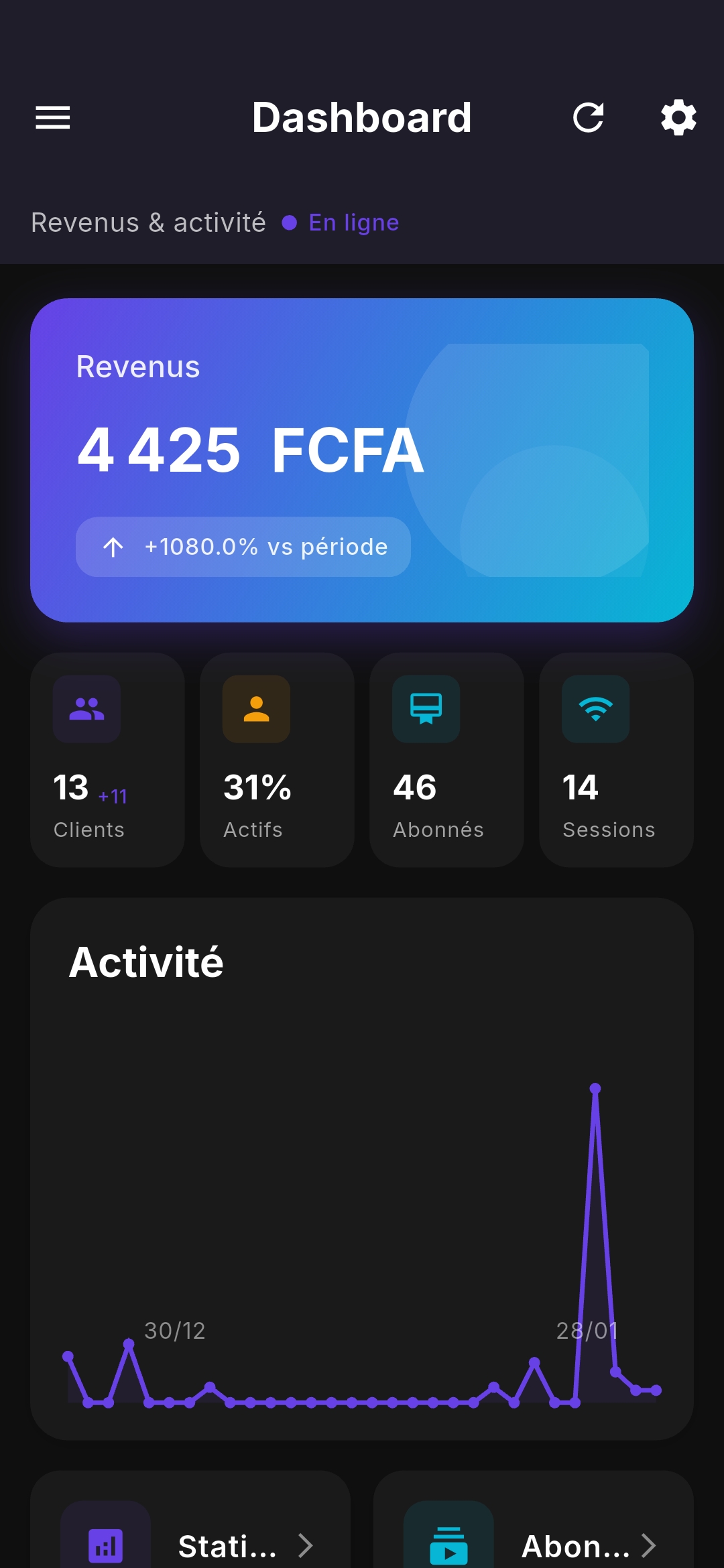The width and height of the screenshot is (724, 1568).
Task: Tap the +11 new clients link
Action: pos(112,795)
